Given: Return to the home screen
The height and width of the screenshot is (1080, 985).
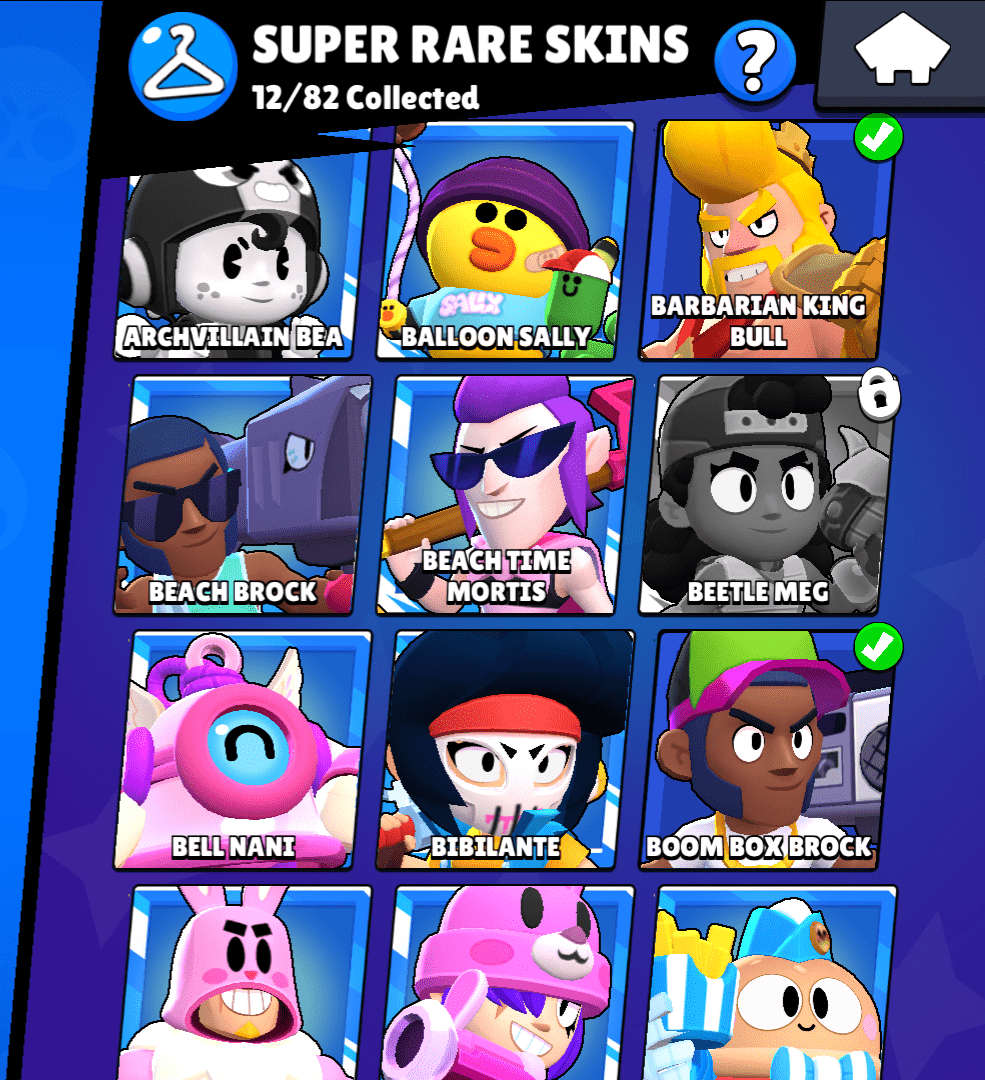Looking at the screenshot, I should (902, 50).
